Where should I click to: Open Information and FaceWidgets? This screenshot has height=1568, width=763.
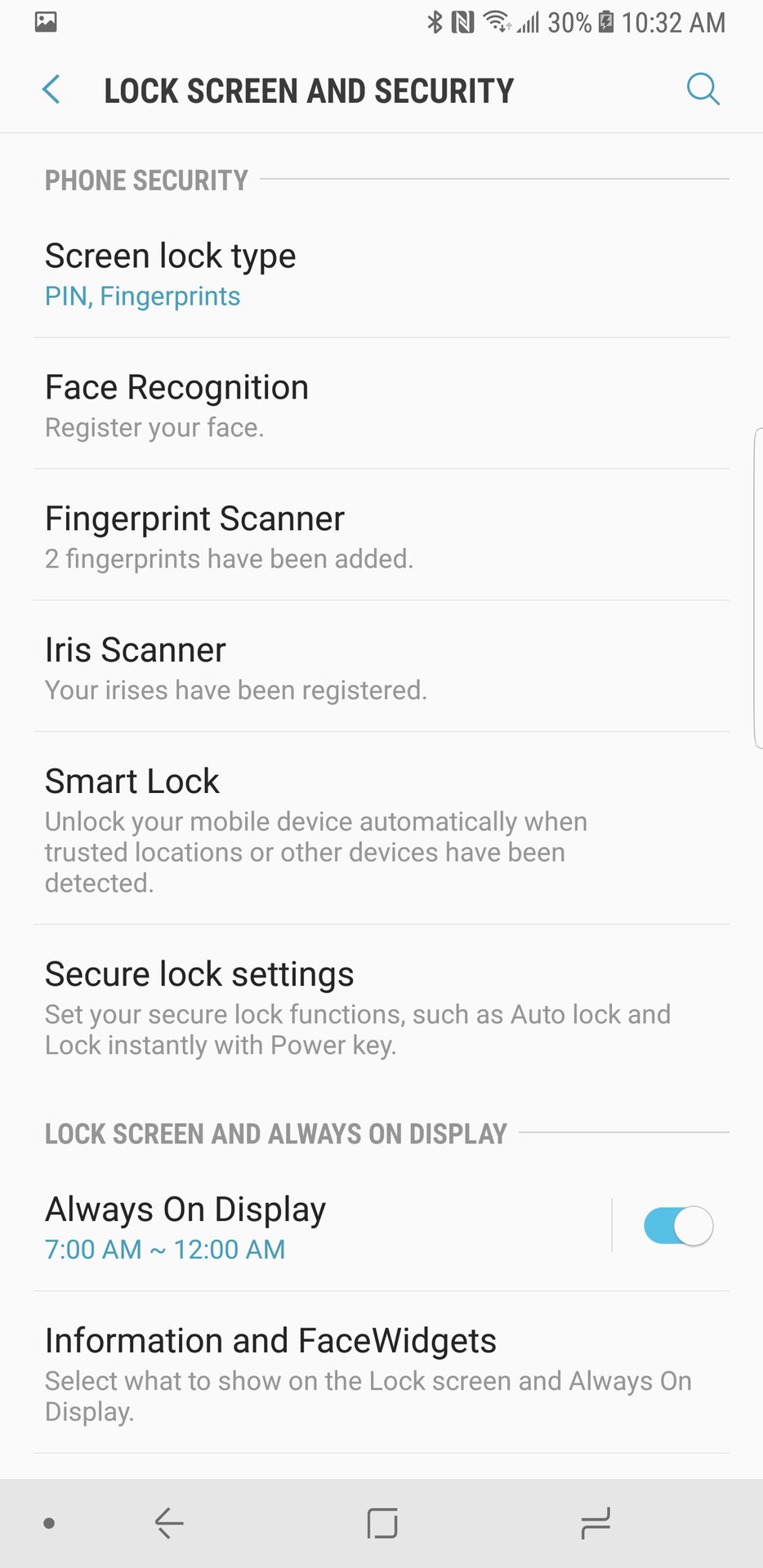point(381,1373)
